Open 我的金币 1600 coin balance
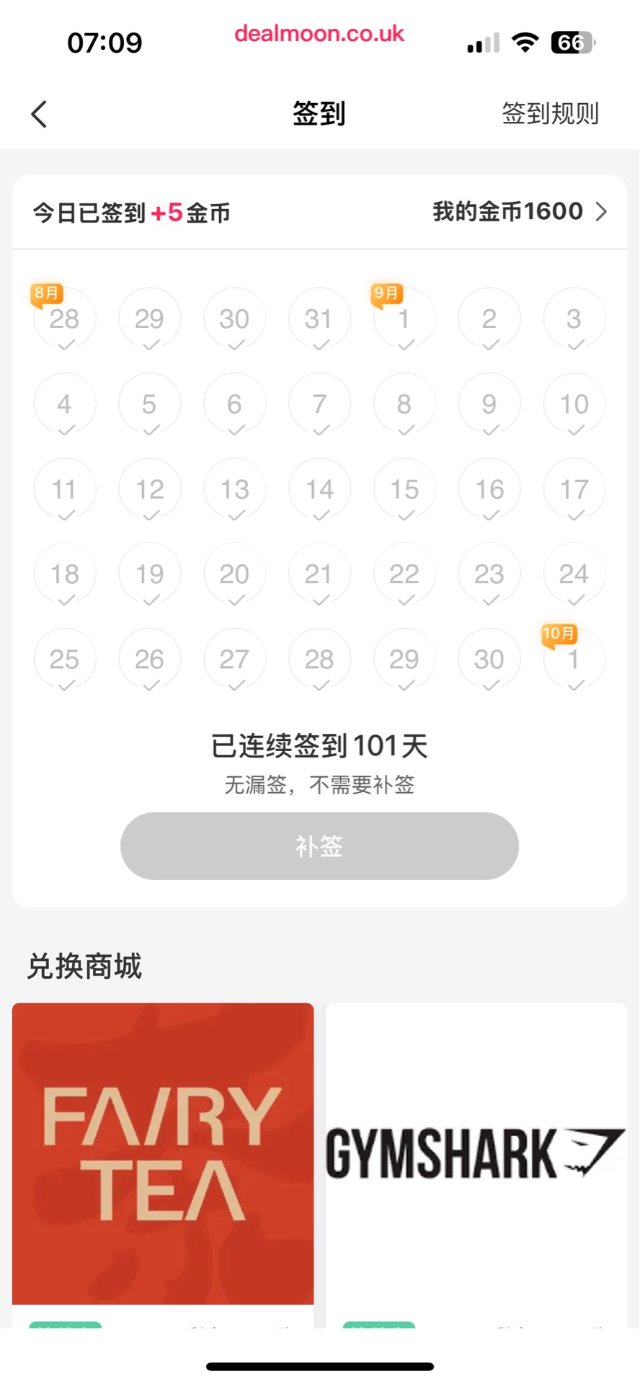The width and height of the screenshot is (640, 1384). coord(519,212)
